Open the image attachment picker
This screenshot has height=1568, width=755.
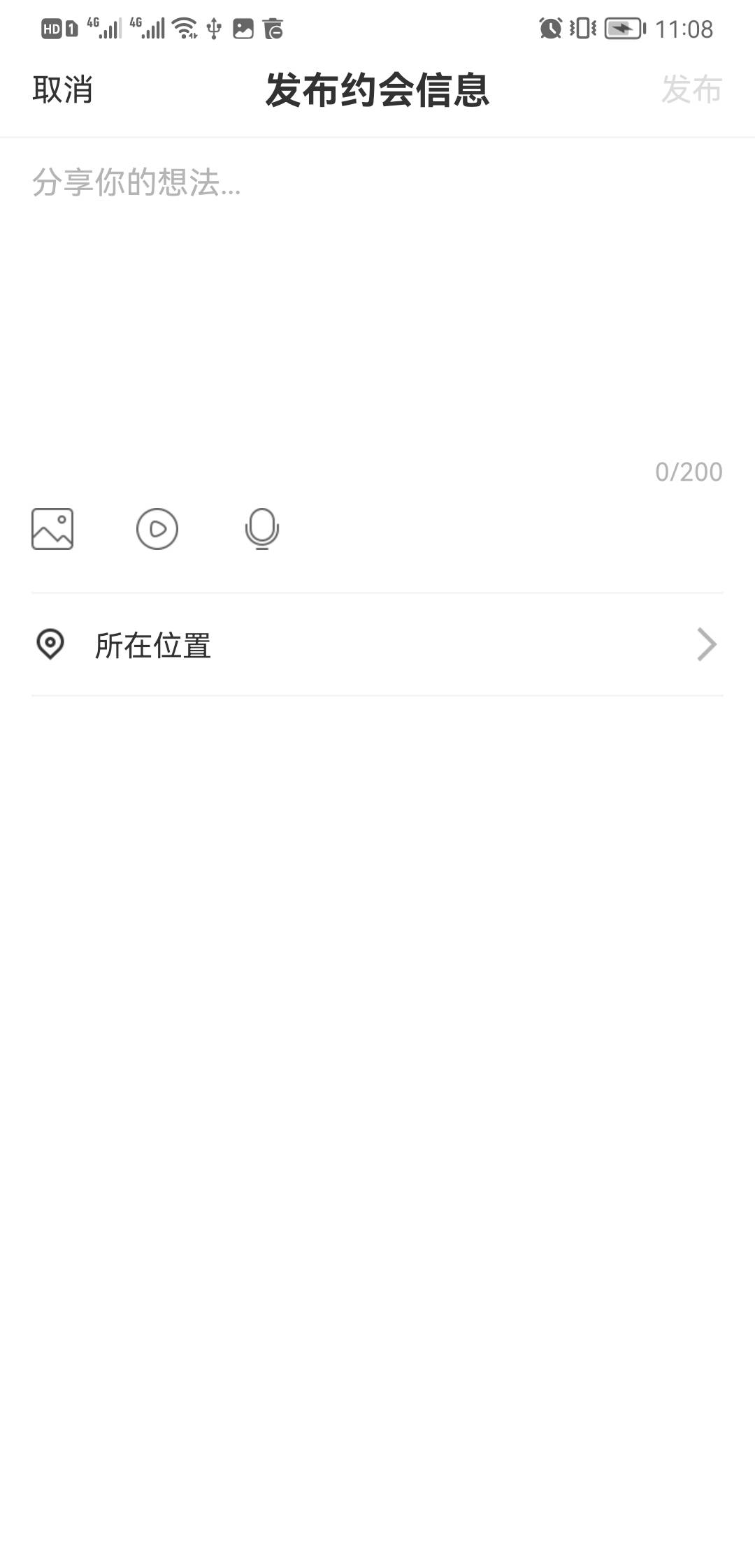(x=53, y=529)
